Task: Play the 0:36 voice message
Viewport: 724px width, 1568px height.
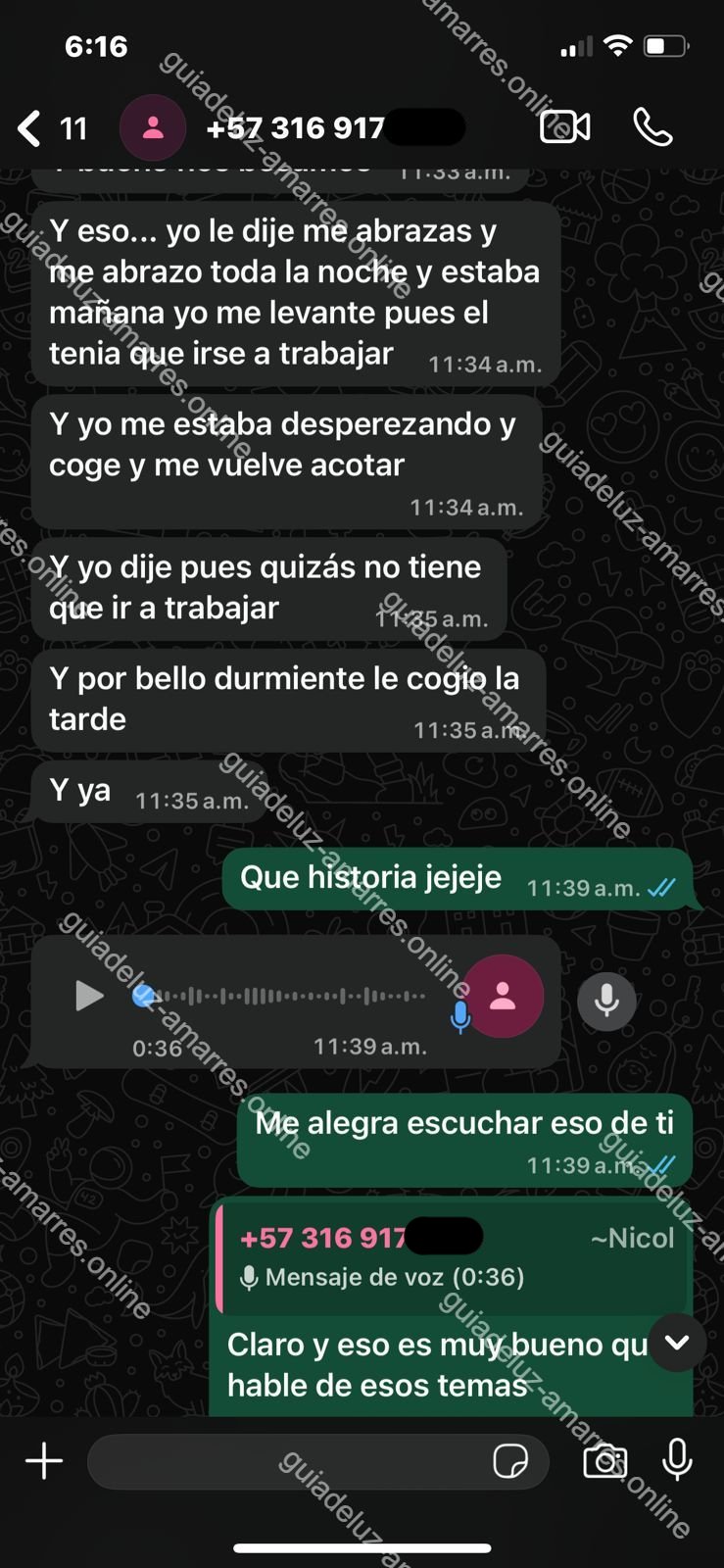Action: (x=89, y=996)
